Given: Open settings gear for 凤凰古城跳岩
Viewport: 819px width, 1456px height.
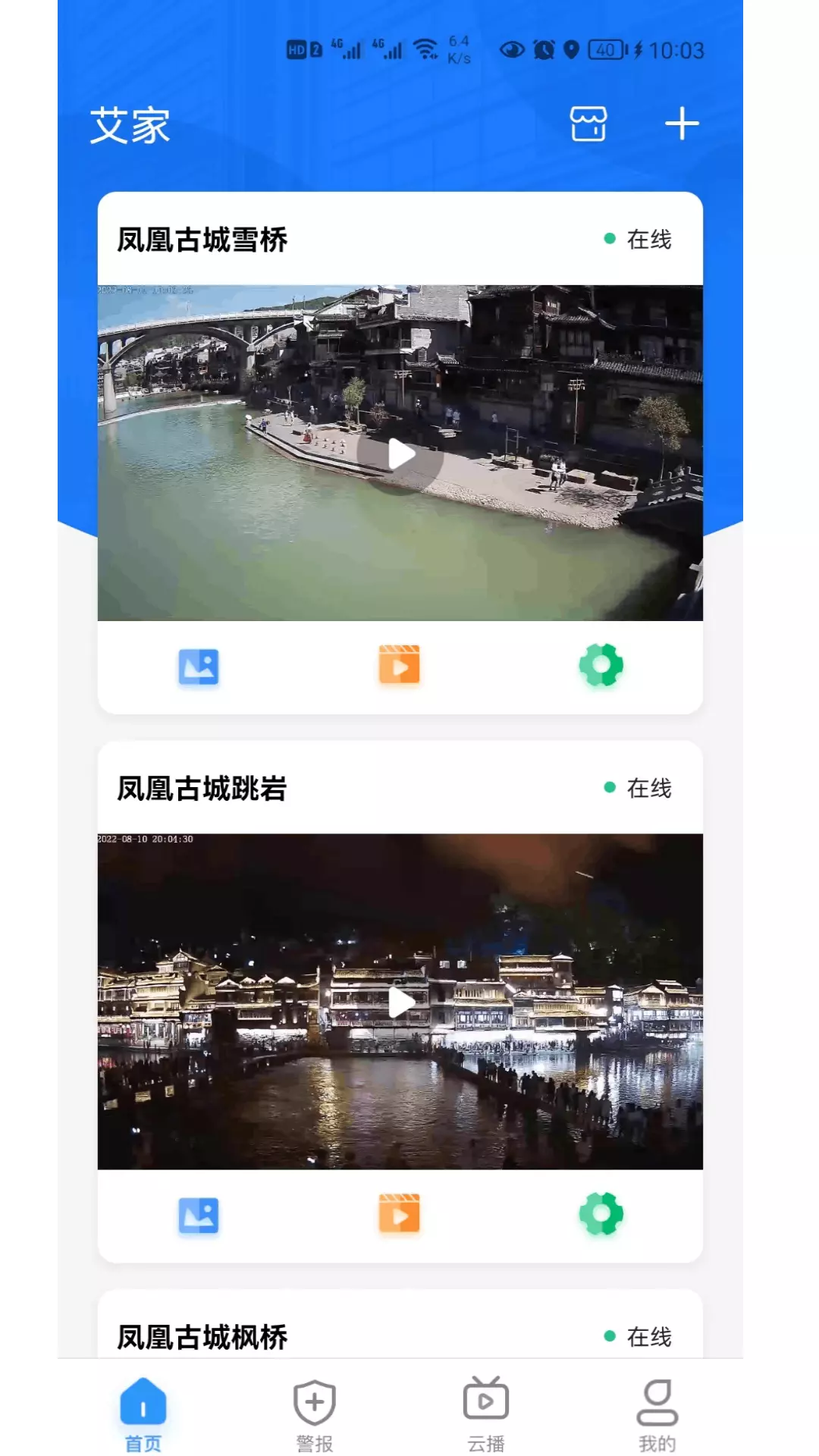Looking at the screenshot, I should 601,1213.
